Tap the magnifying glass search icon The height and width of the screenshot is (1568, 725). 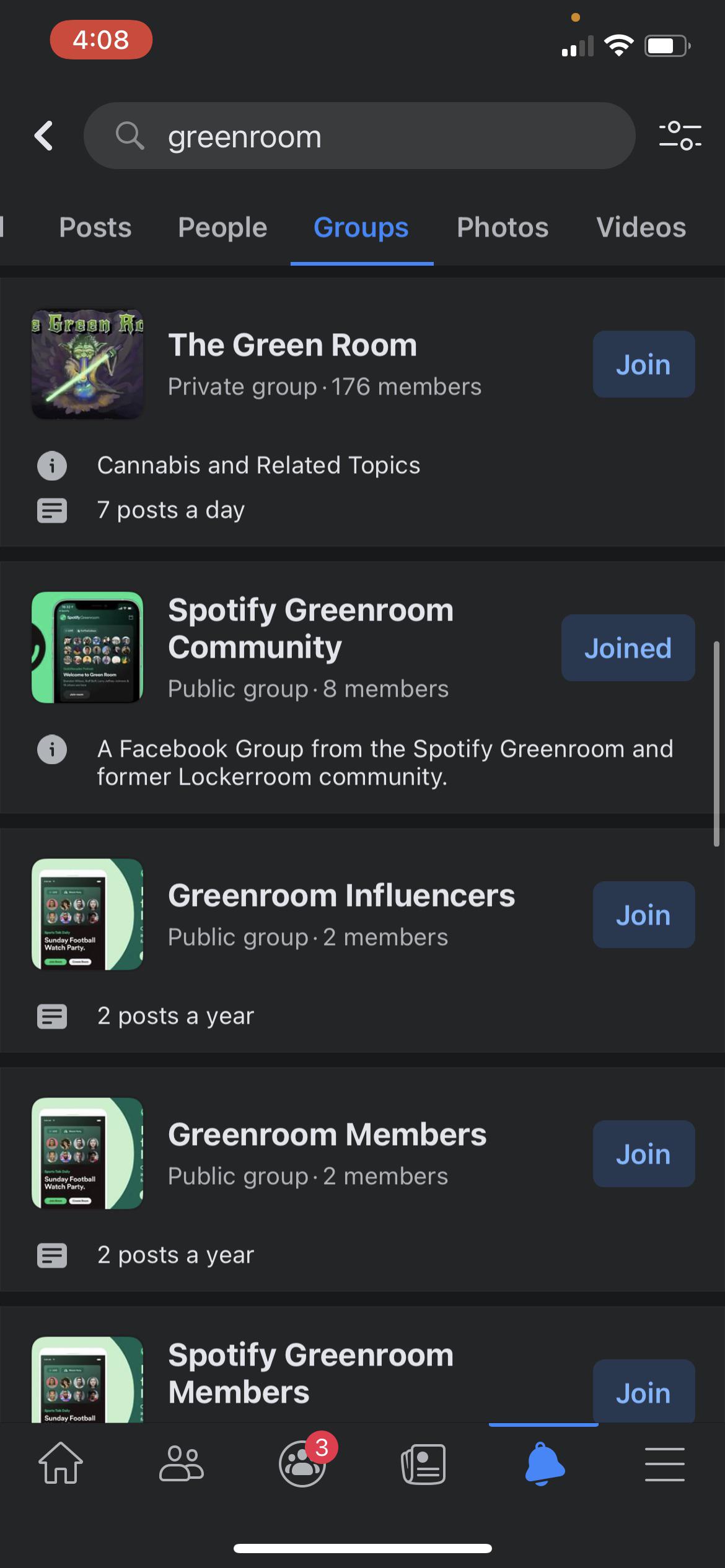131,135
